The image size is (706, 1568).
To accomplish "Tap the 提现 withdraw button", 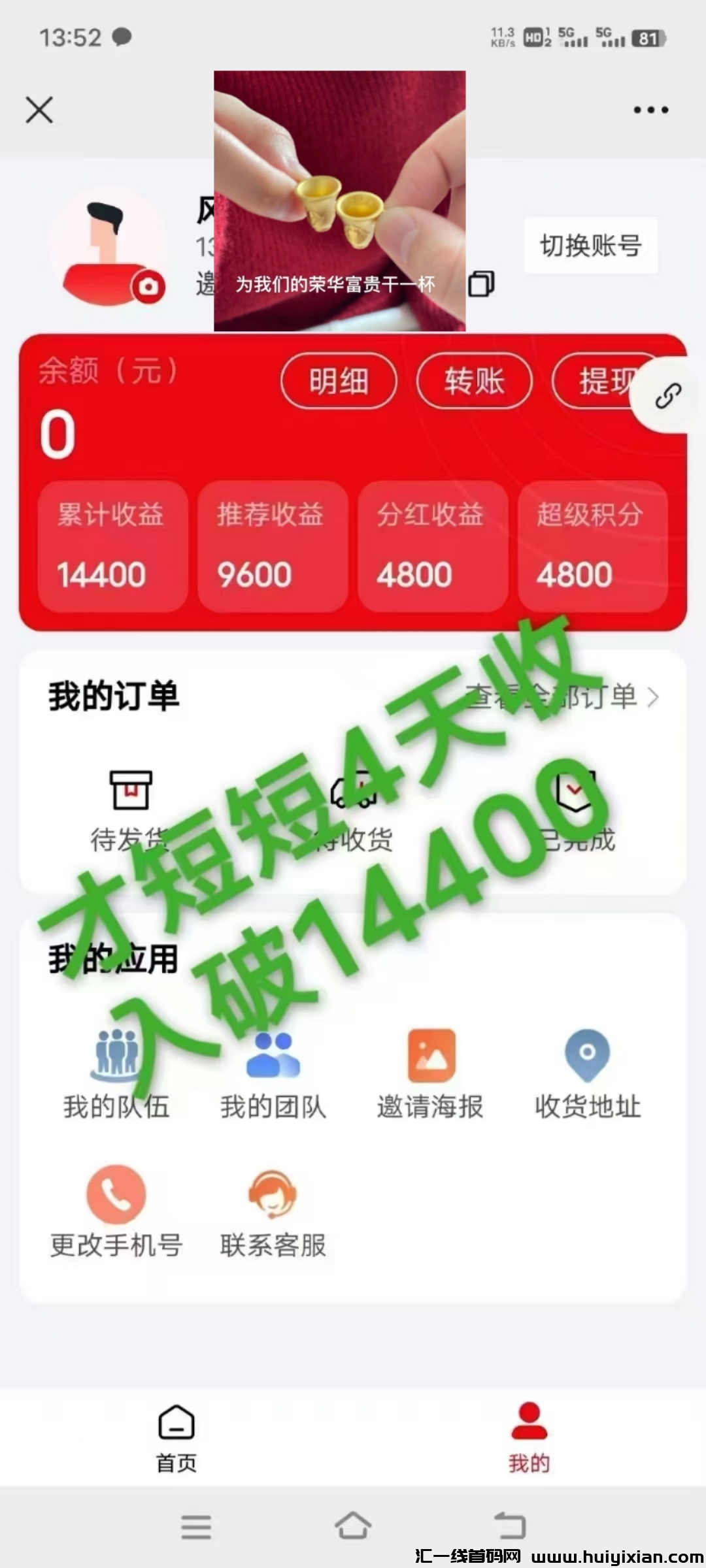I will (598, 381).
